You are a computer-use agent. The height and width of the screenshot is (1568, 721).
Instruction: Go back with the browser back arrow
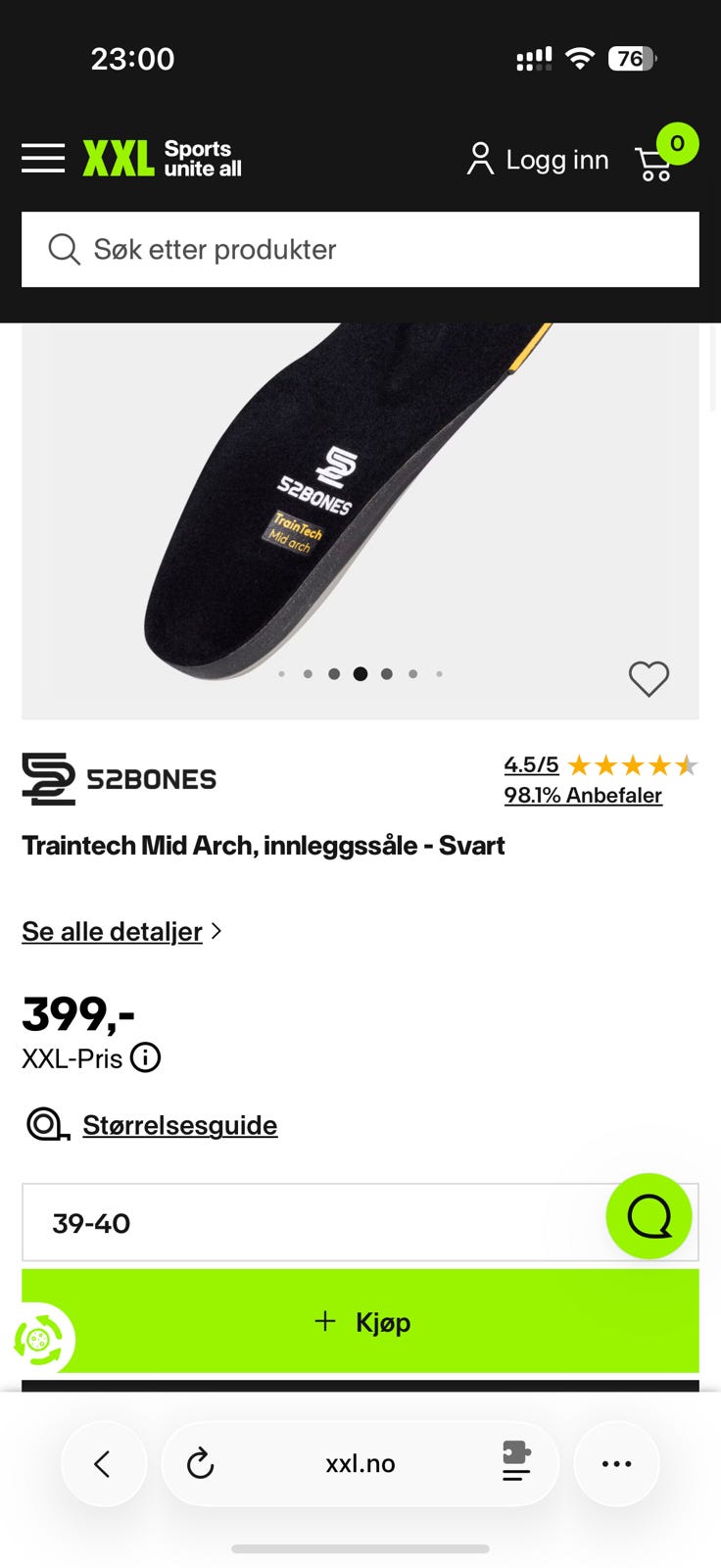[103, 1464]
